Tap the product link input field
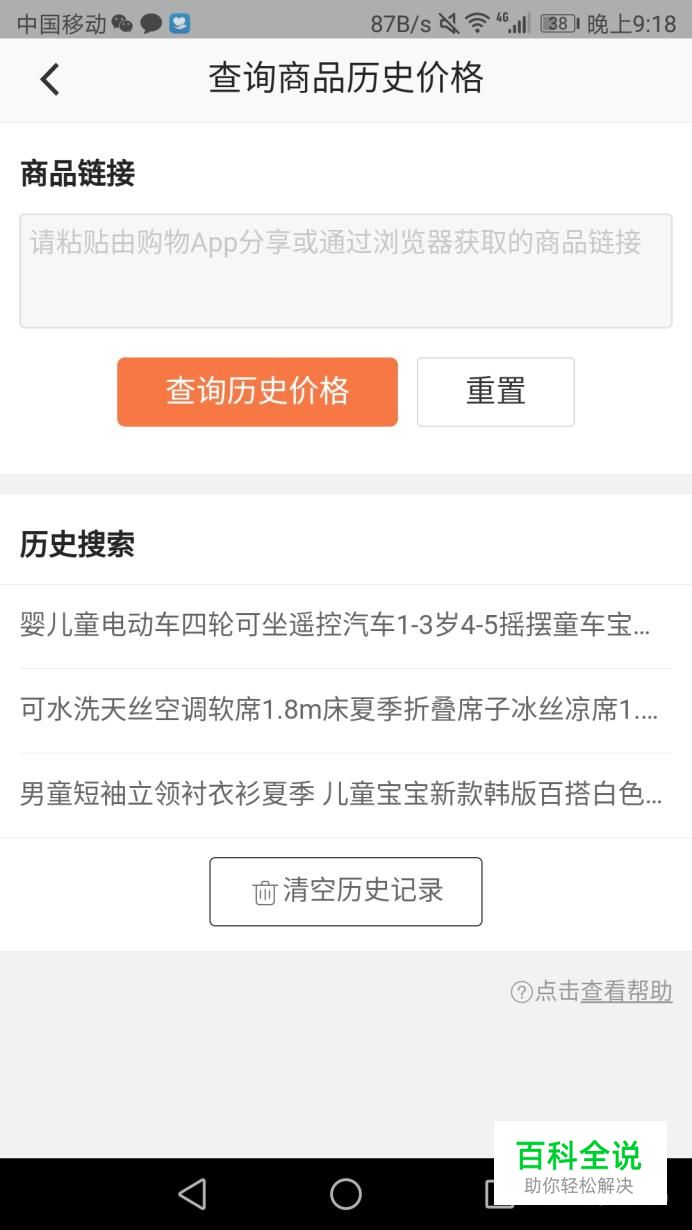The width and height of the screenshot is (692, 1230). pyautogui.click(x=345, y=270)
